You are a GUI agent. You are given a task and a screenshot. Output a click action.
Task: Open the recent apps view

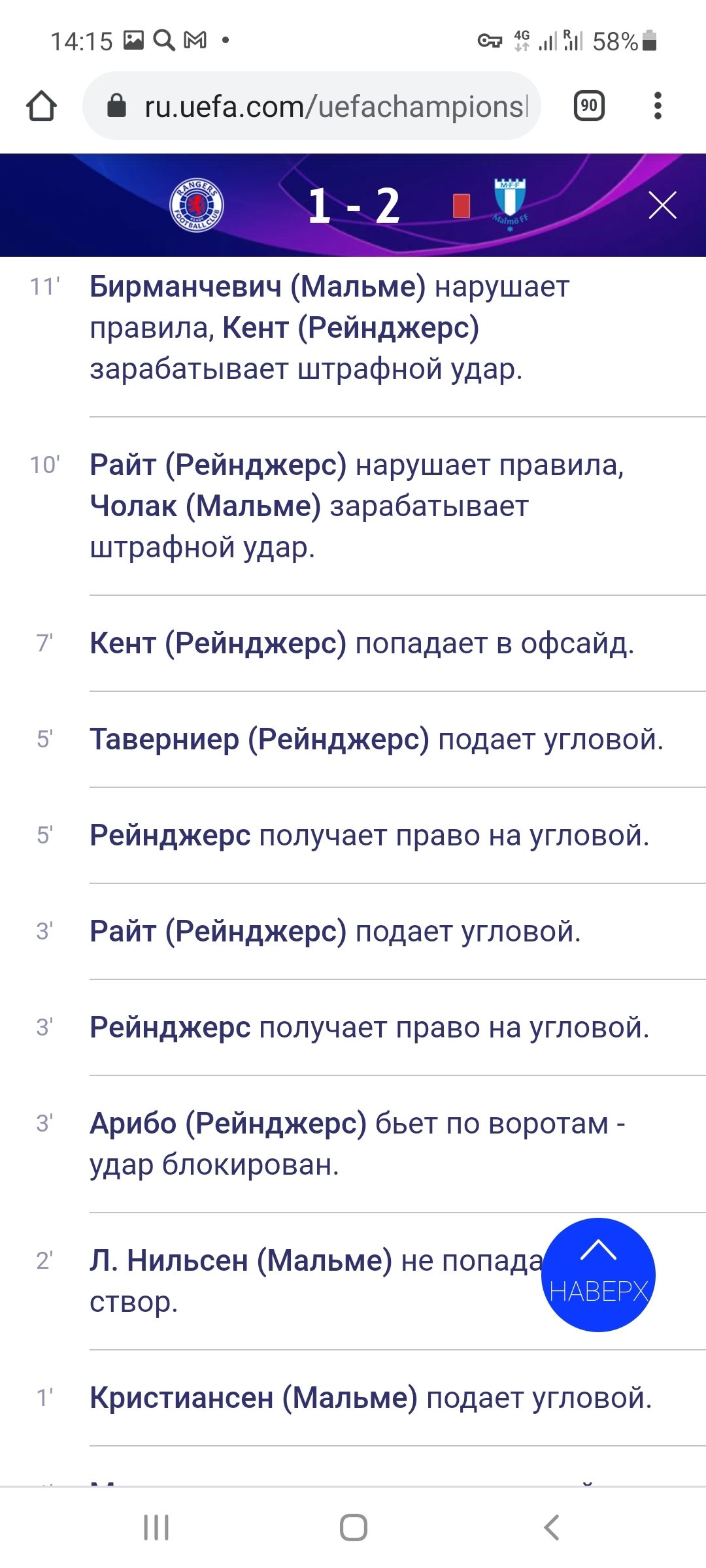pyautogui.click(x=156, y=1527)
